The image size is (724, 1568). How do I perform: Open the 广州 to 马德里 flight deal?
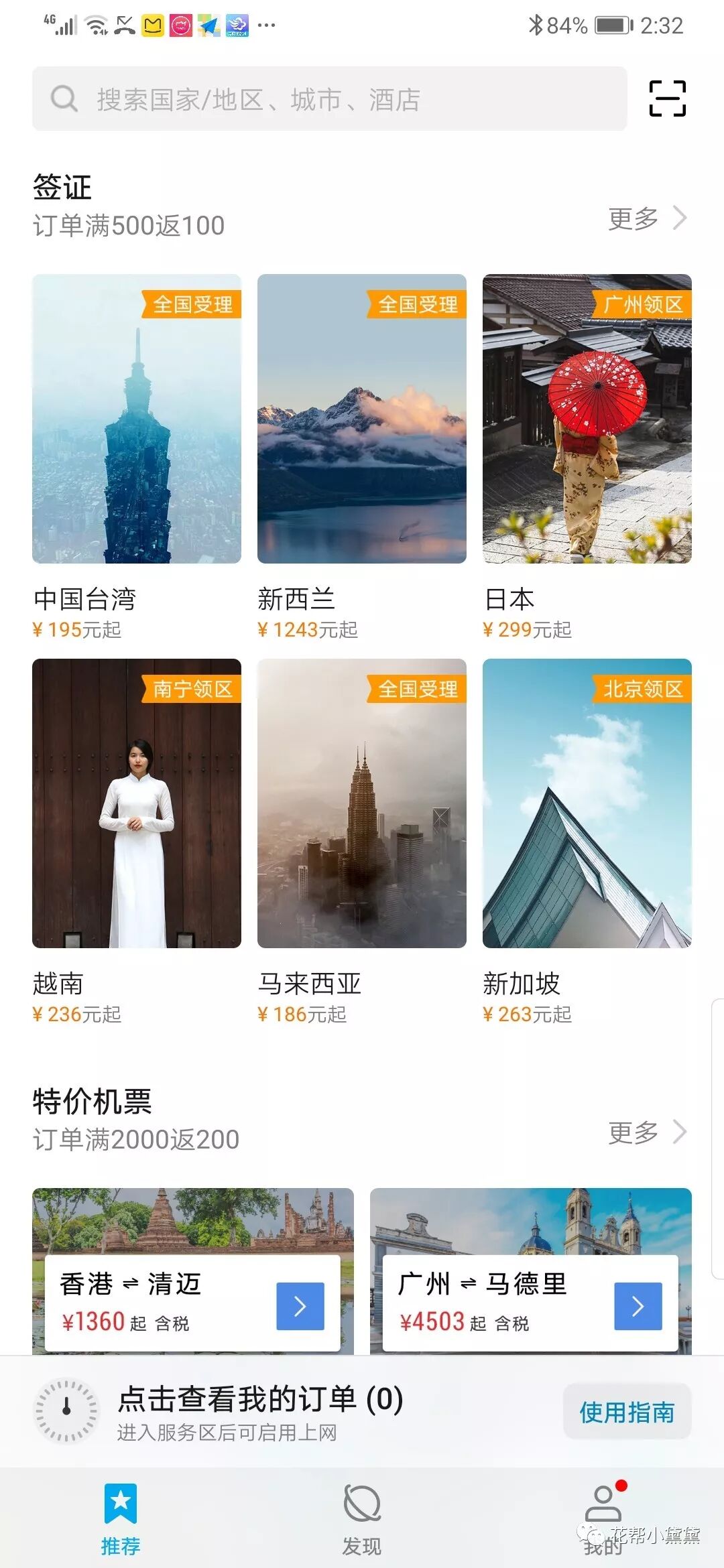click(x=530, y=1303)
